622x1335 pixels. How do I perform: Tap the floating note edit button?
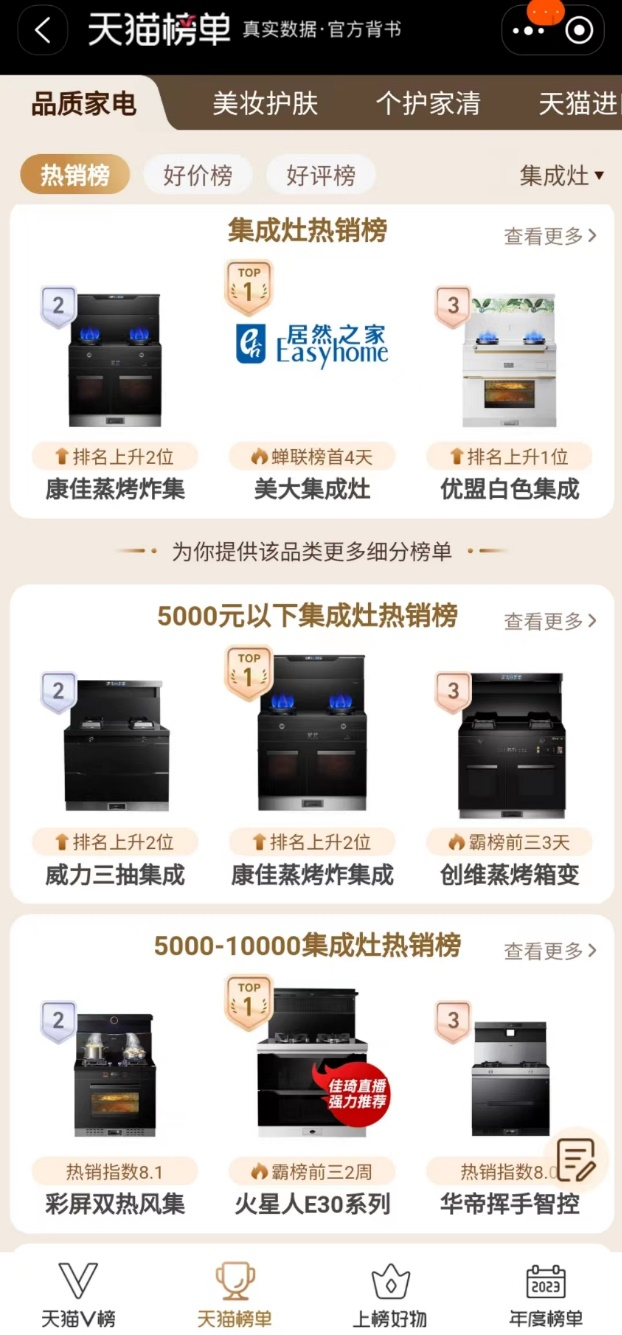tap(576, 1158)
